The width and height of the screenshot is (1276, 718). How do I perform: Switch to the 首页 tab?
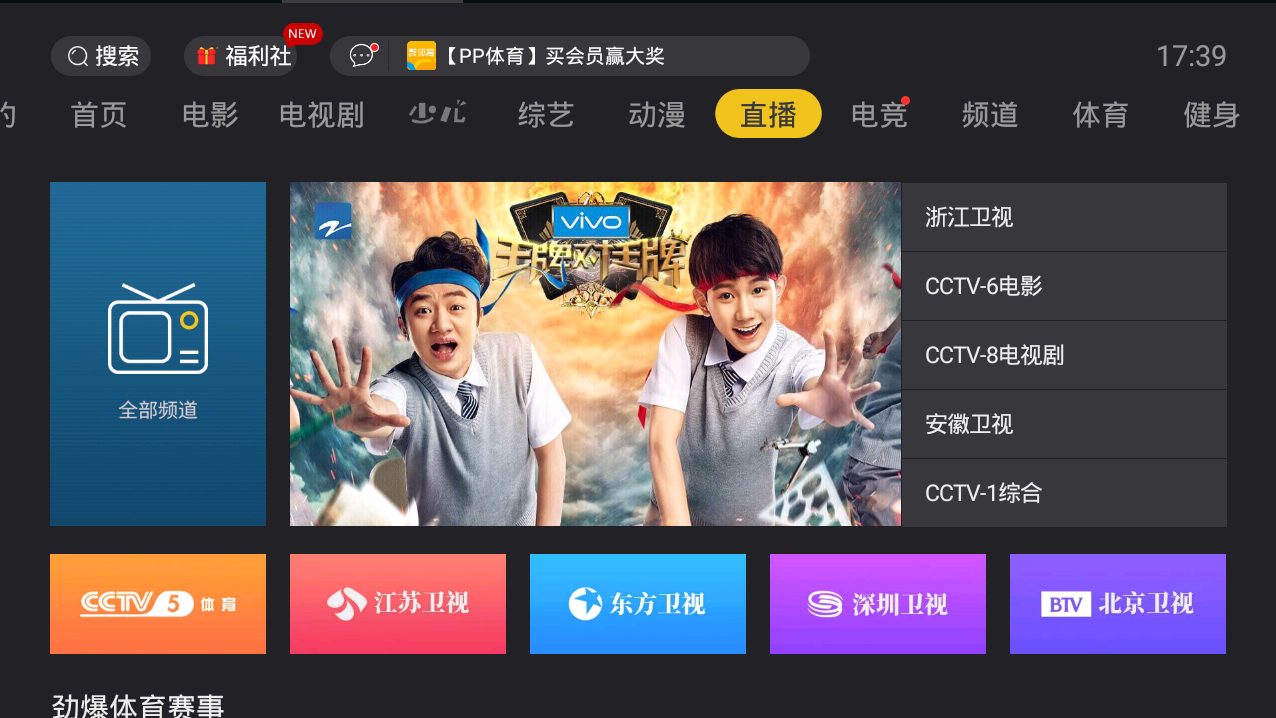(99, 114)
